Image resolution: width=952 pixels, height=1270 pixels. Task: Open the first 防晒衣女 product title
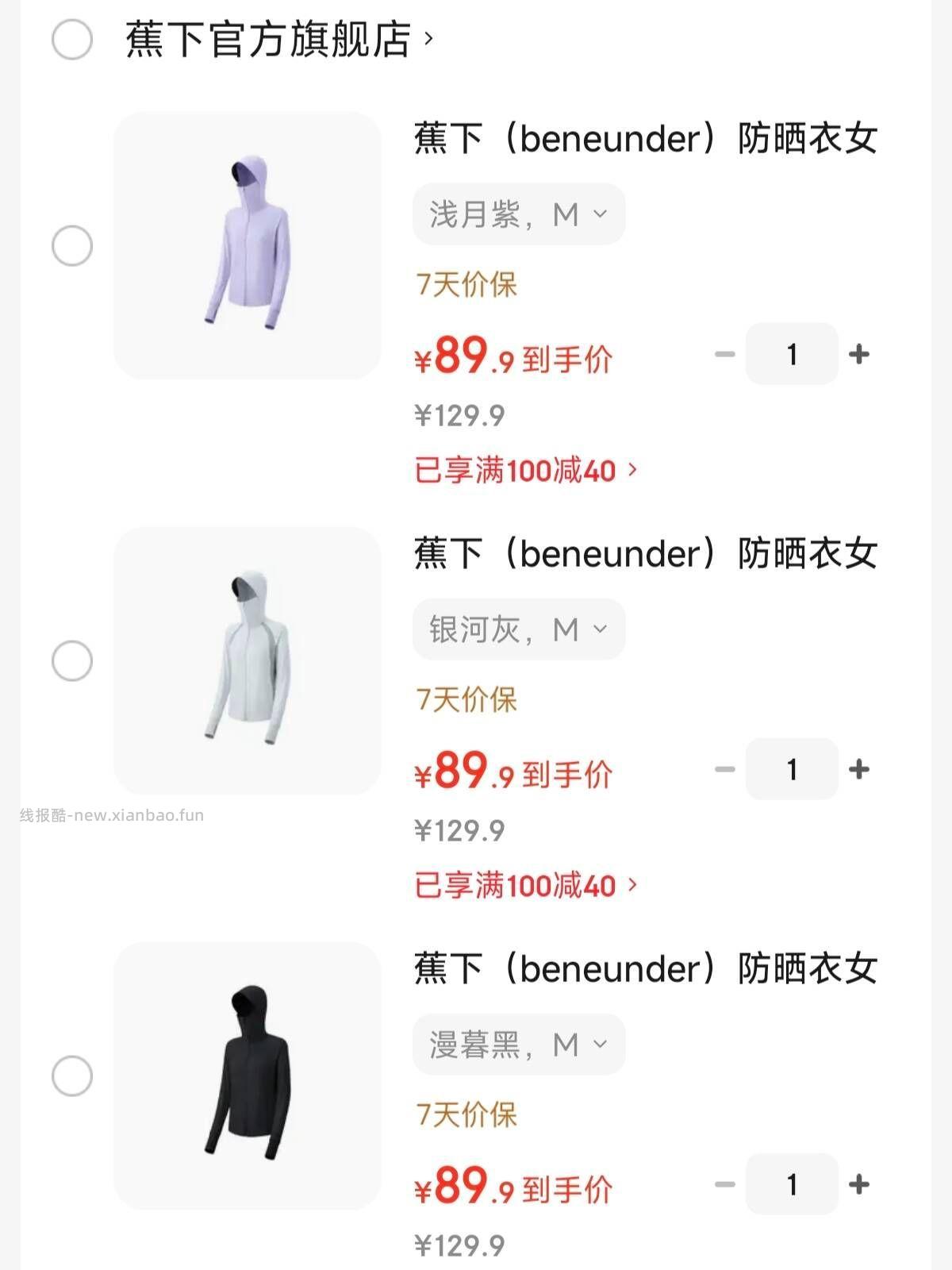645,140
